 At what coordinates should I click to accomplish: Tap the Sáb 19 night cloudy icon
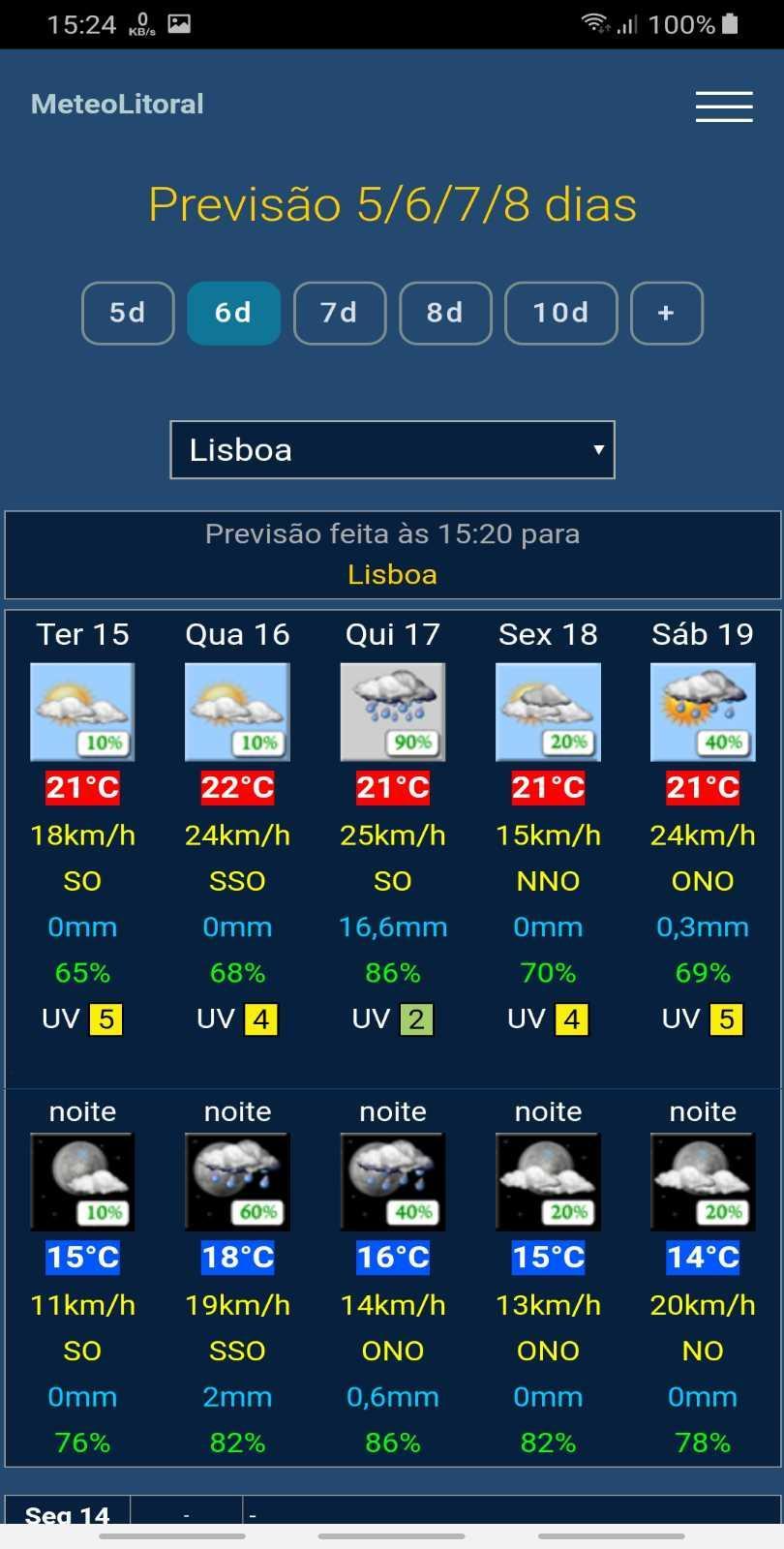[703, 1181]
